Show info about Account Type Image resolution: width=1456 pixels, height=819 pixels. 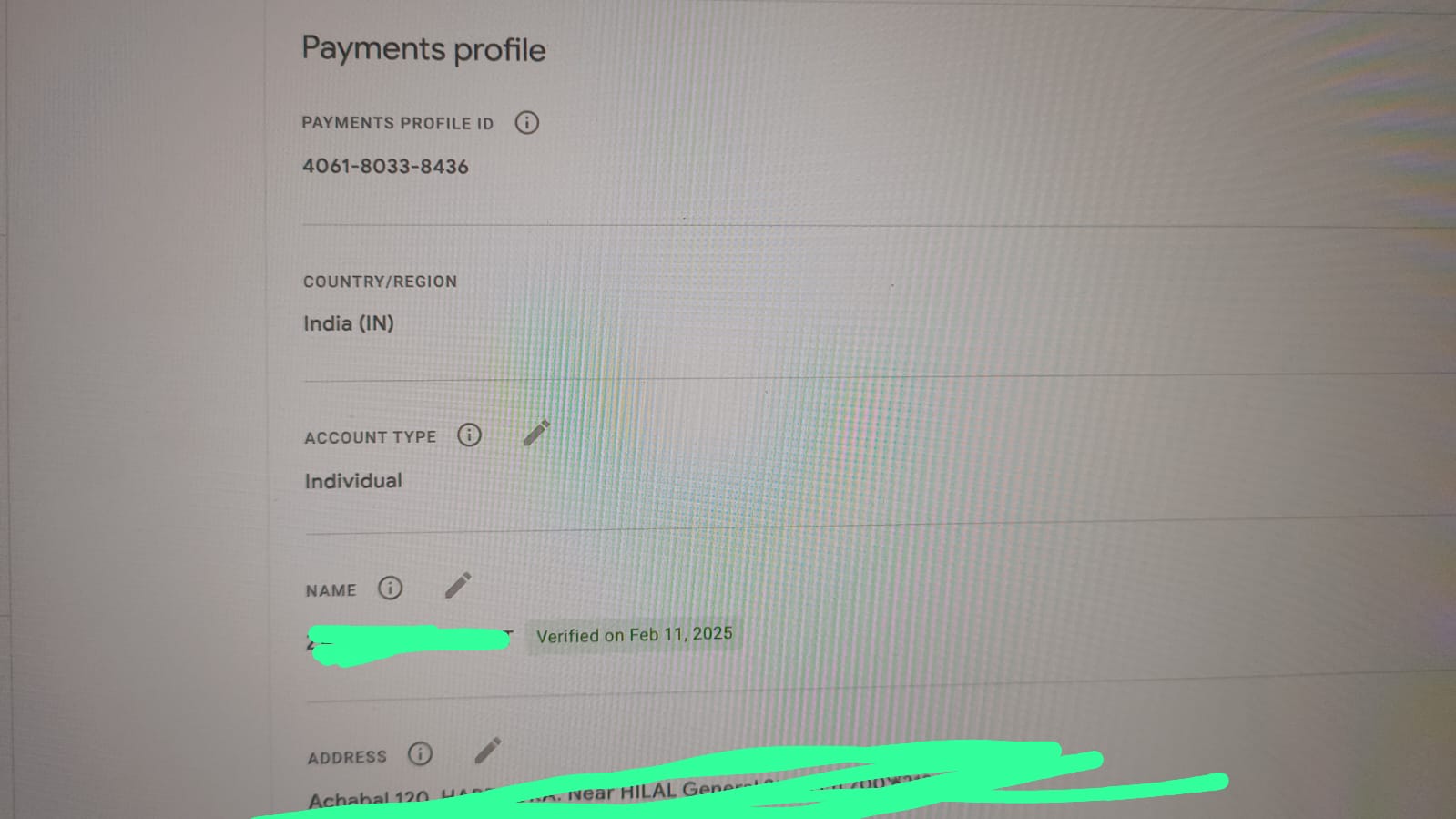point(469,435)
